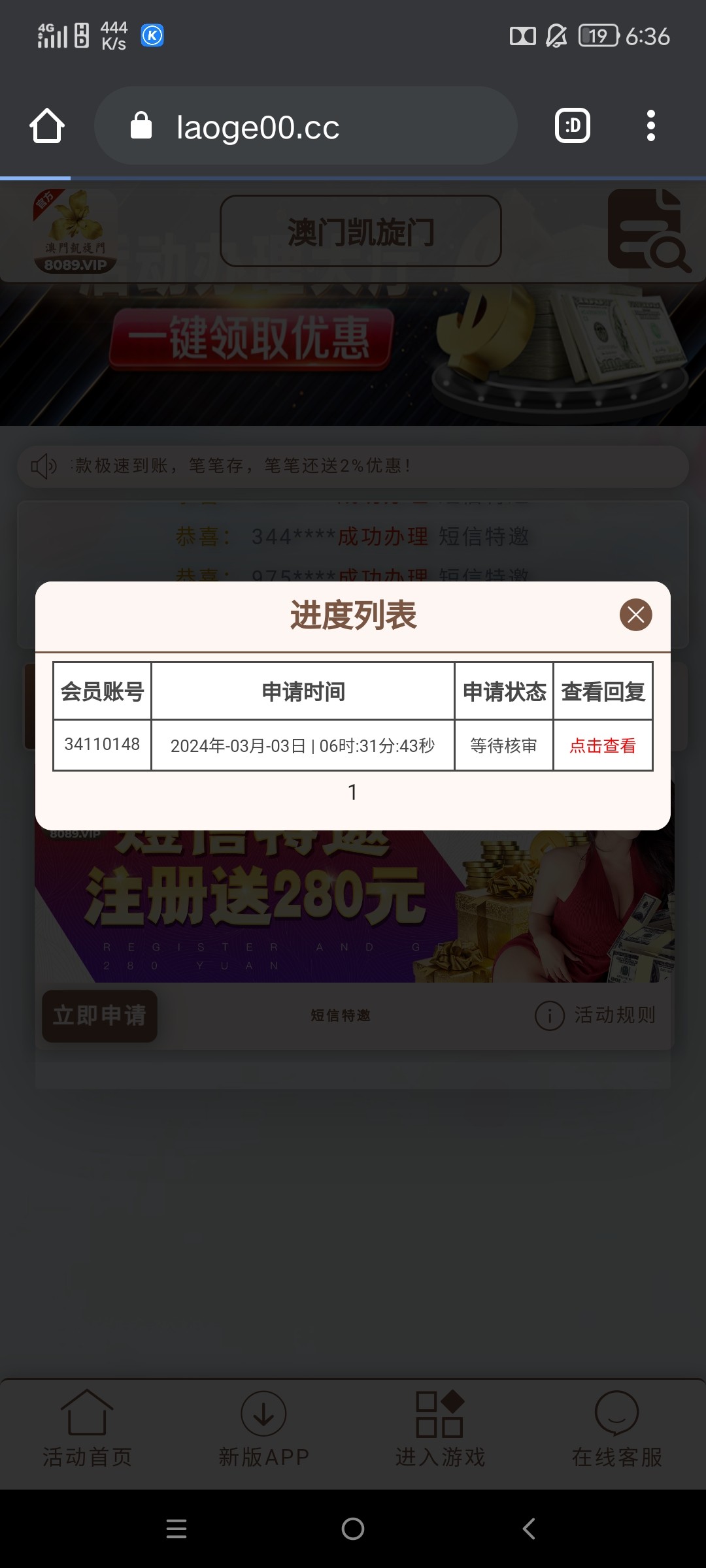Image resolution: width=706 pixels, height=1568 pixels.
Task: Tap the system back button
Action: tap(529, 1529)
